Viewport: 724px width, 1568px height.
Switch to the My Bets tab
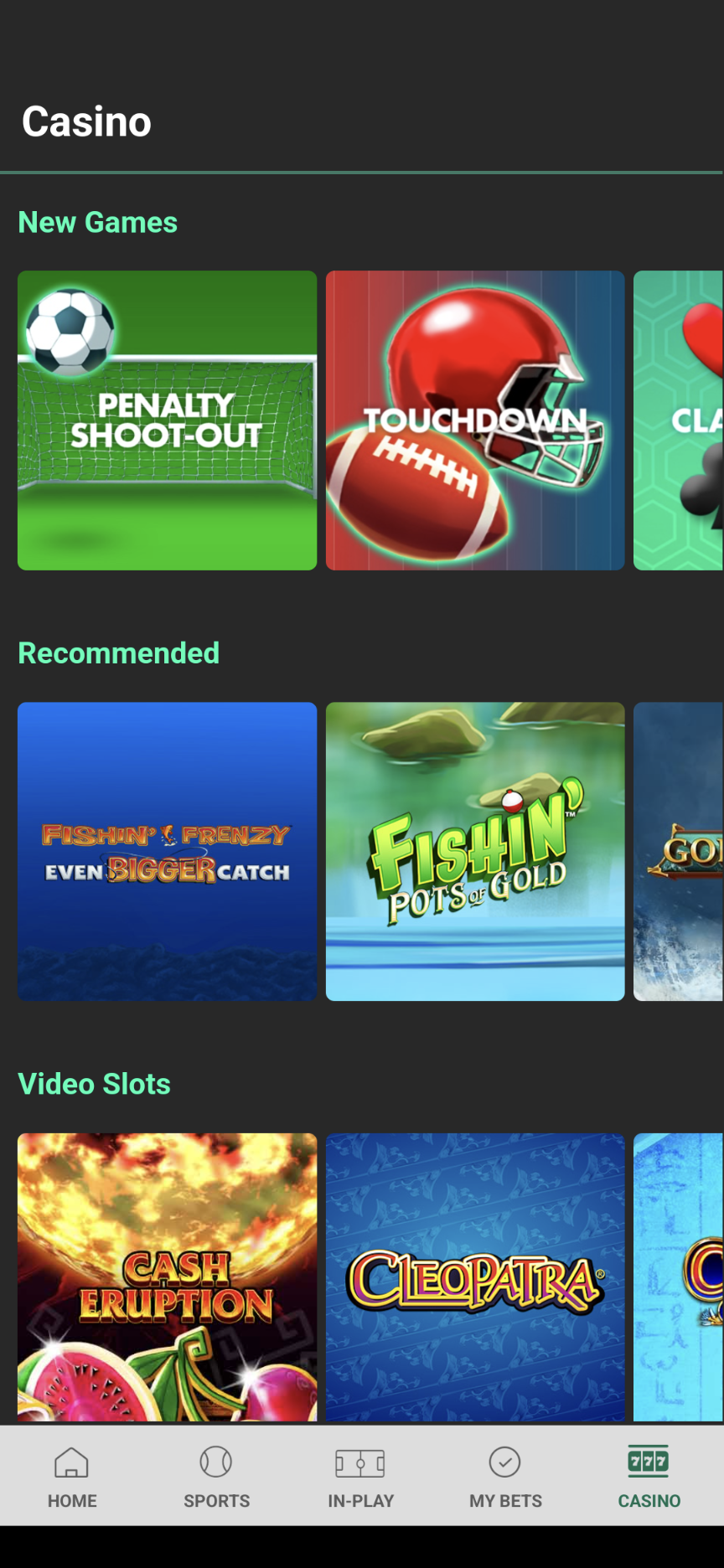(x=504, y=1476)
